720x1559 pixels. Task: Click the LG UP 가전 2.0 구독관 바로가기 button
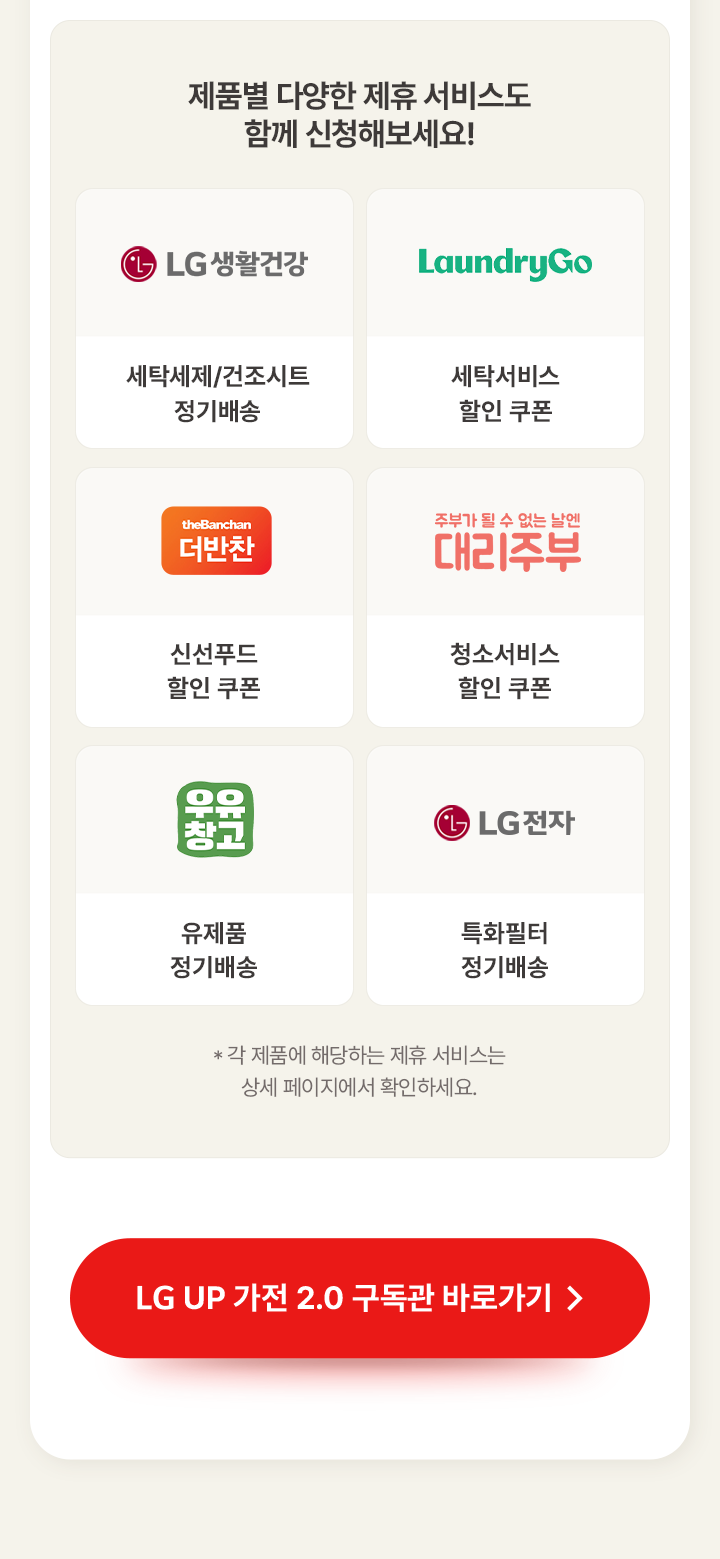360,1296
